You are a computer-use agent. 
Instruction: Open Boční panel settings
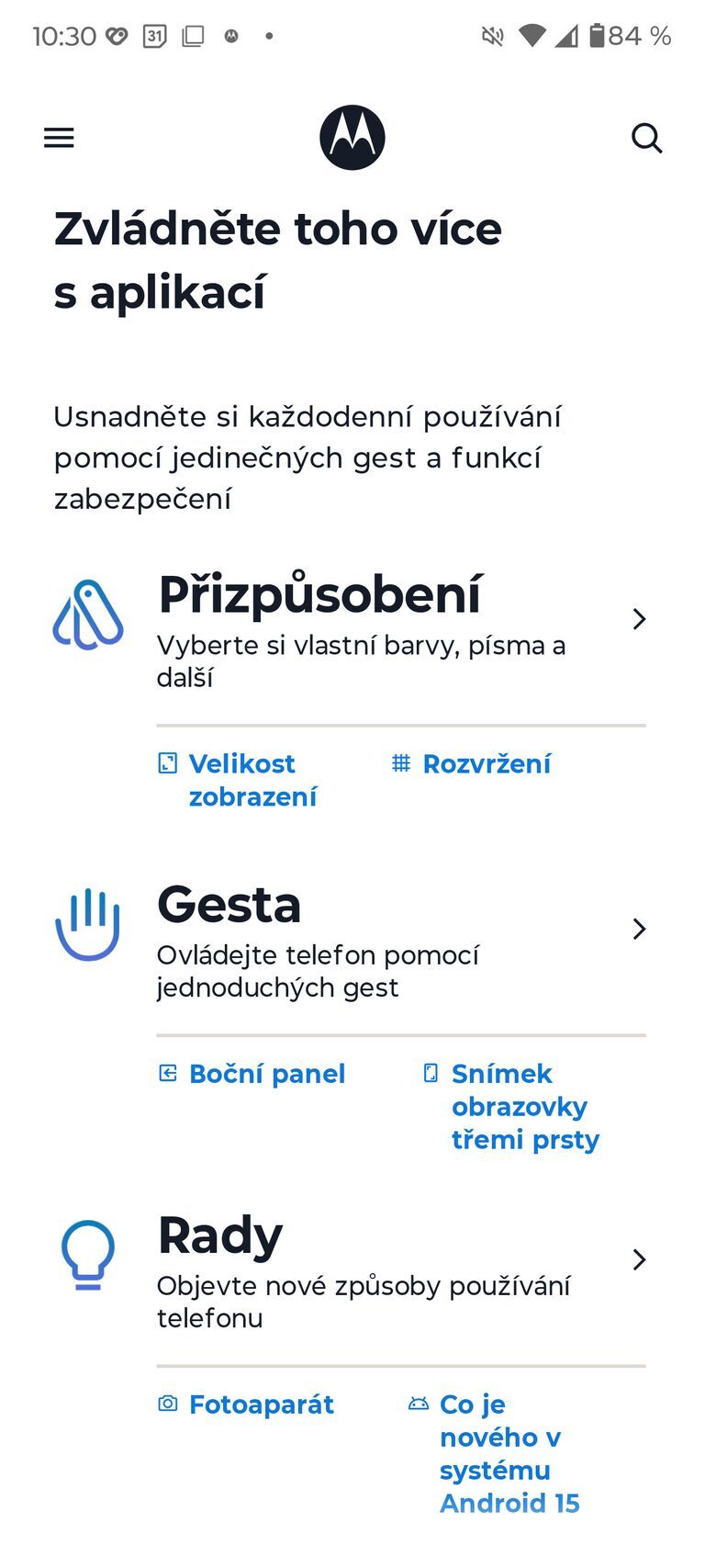click(x=266, y=1072)
